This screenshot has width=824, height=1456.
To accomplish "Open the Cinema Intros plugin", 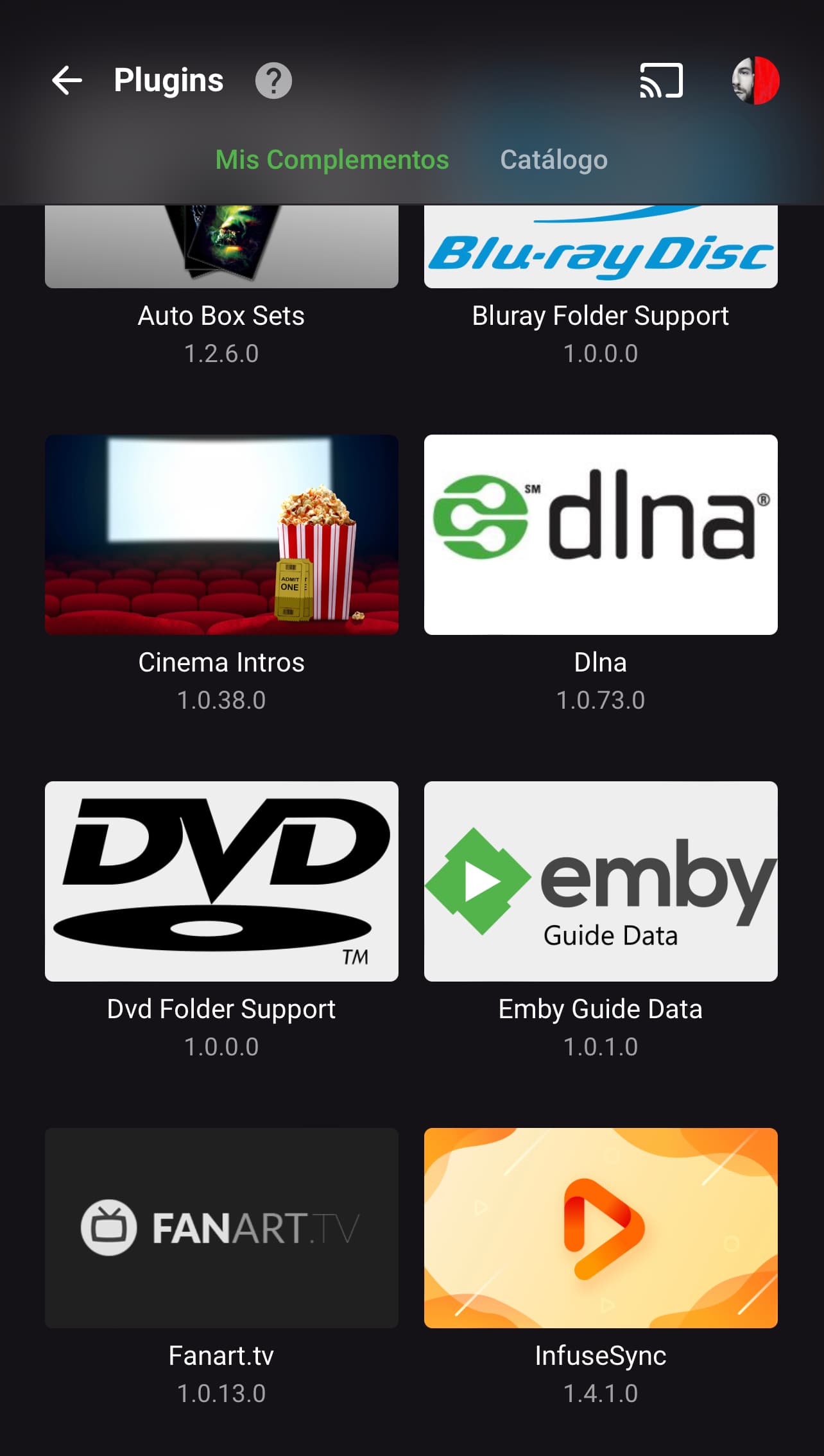I will tap(221, 535).
